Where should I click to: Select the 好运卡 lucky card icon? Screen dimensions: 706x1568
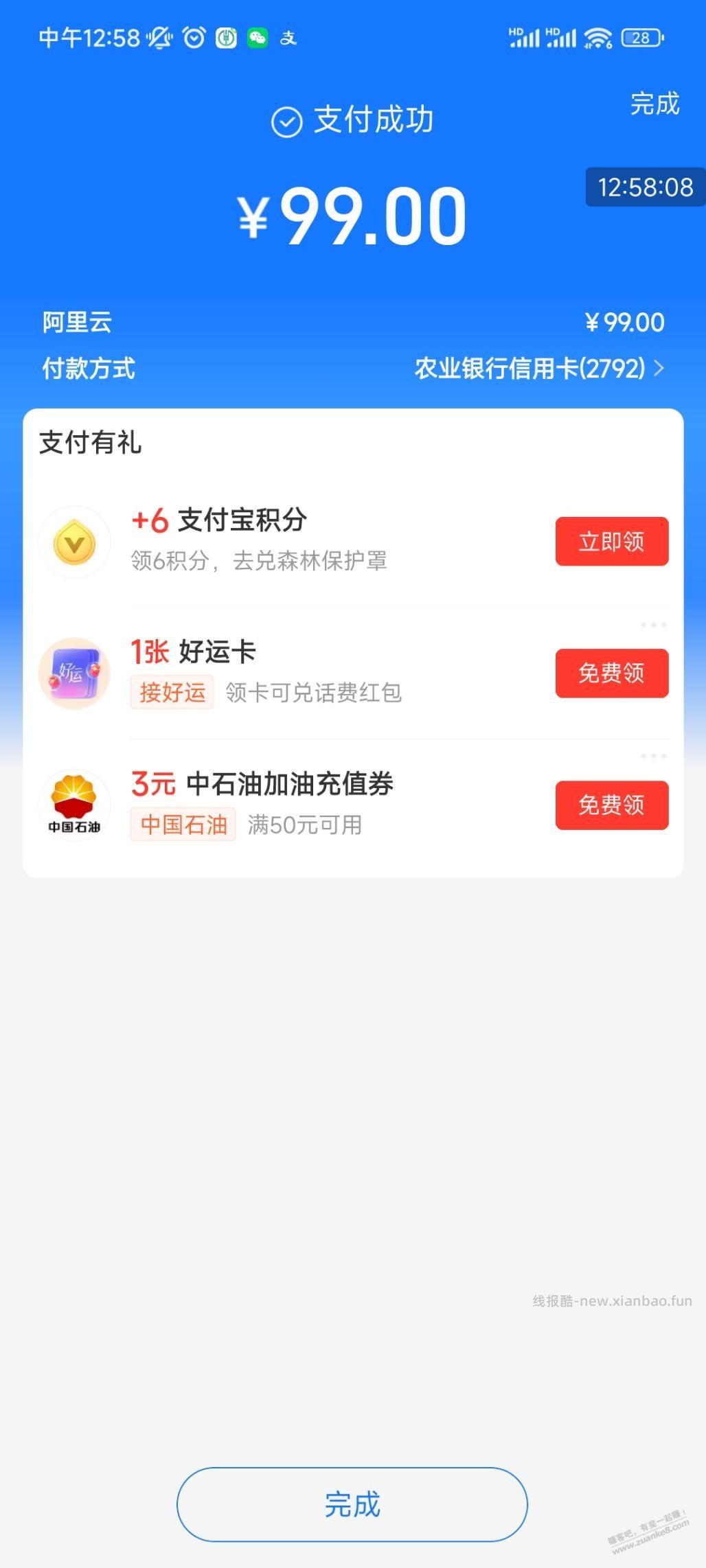(x=74, y=673)
